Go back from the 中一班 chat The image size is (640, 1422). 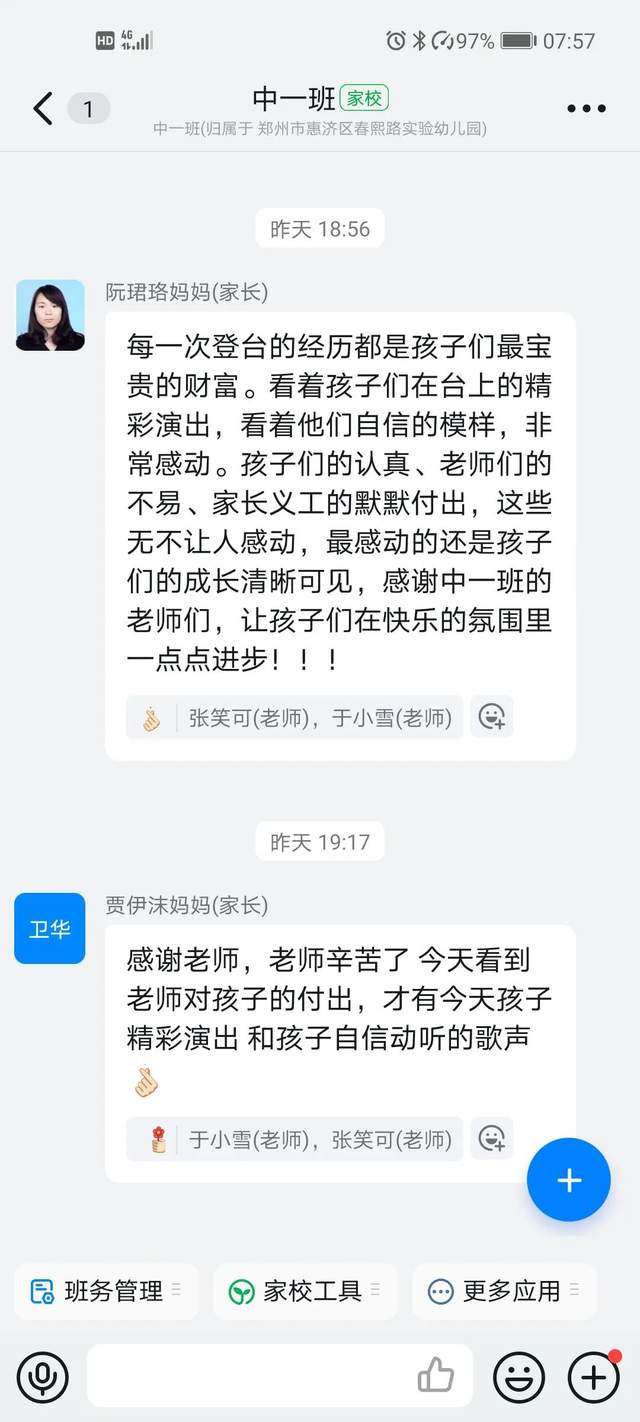(43, 108)
